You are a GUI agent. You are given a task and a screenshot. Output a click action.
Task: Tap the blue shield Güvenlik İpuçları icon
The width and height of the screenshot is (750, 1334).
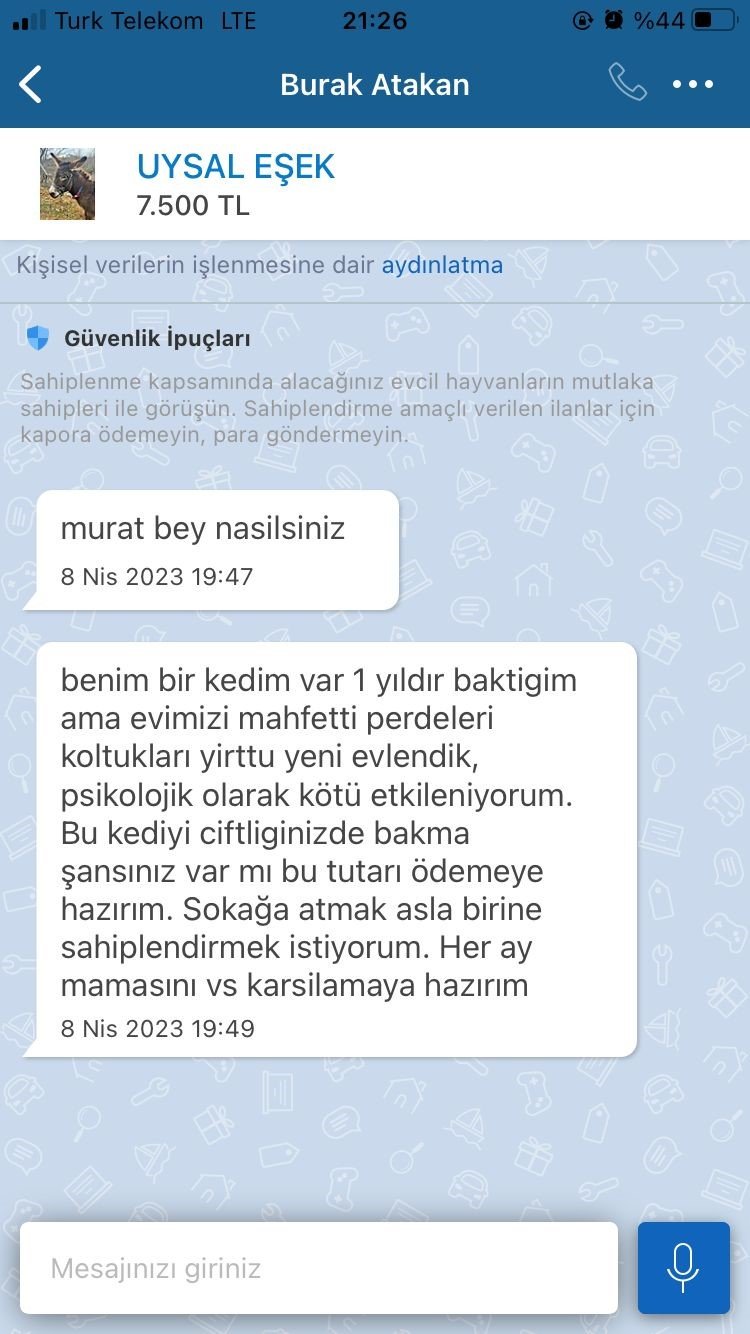pyautogui.click(x=37, y=338)
